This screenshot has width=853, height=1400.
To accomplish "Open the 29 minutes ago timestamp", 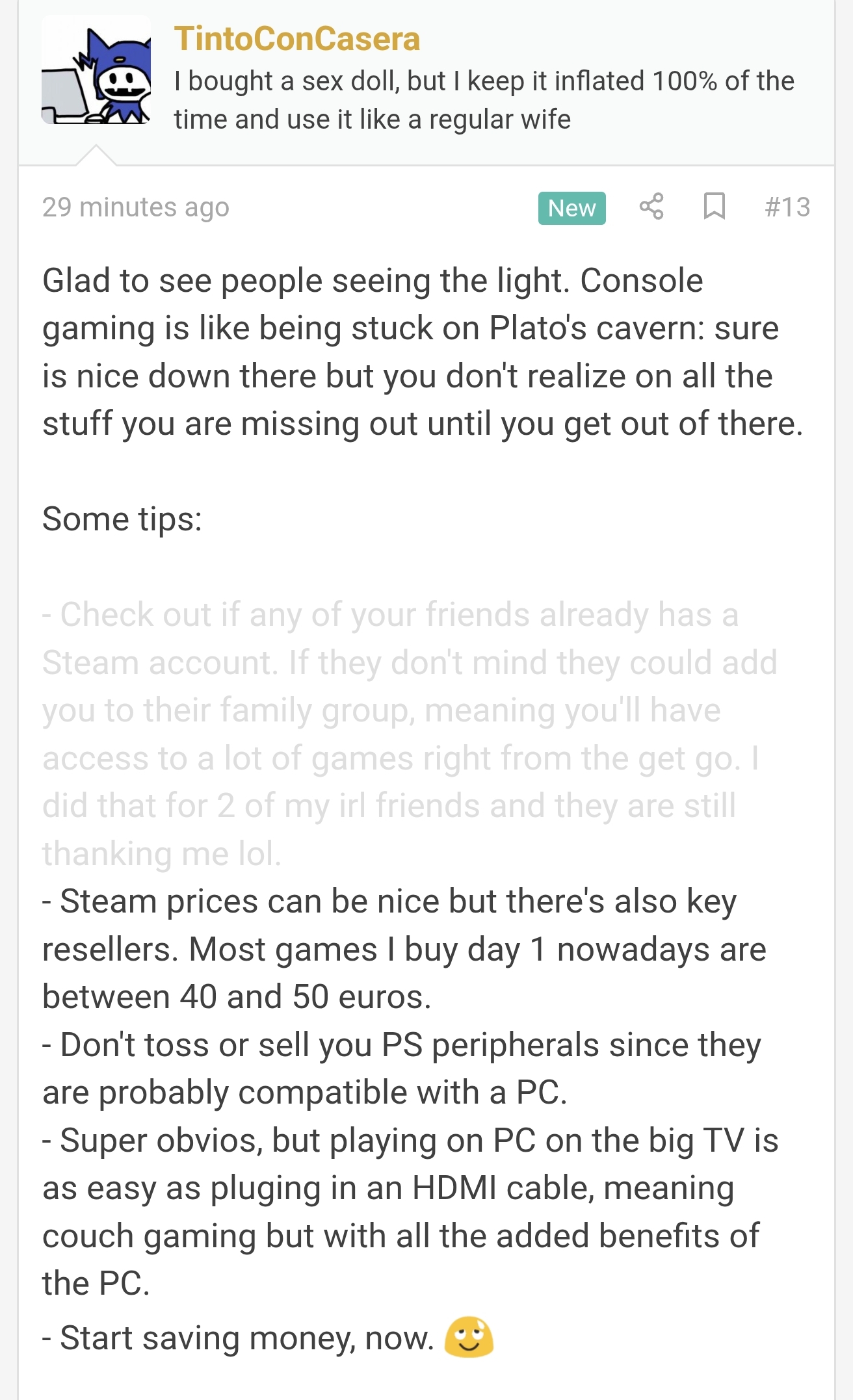I will (136, 207).
